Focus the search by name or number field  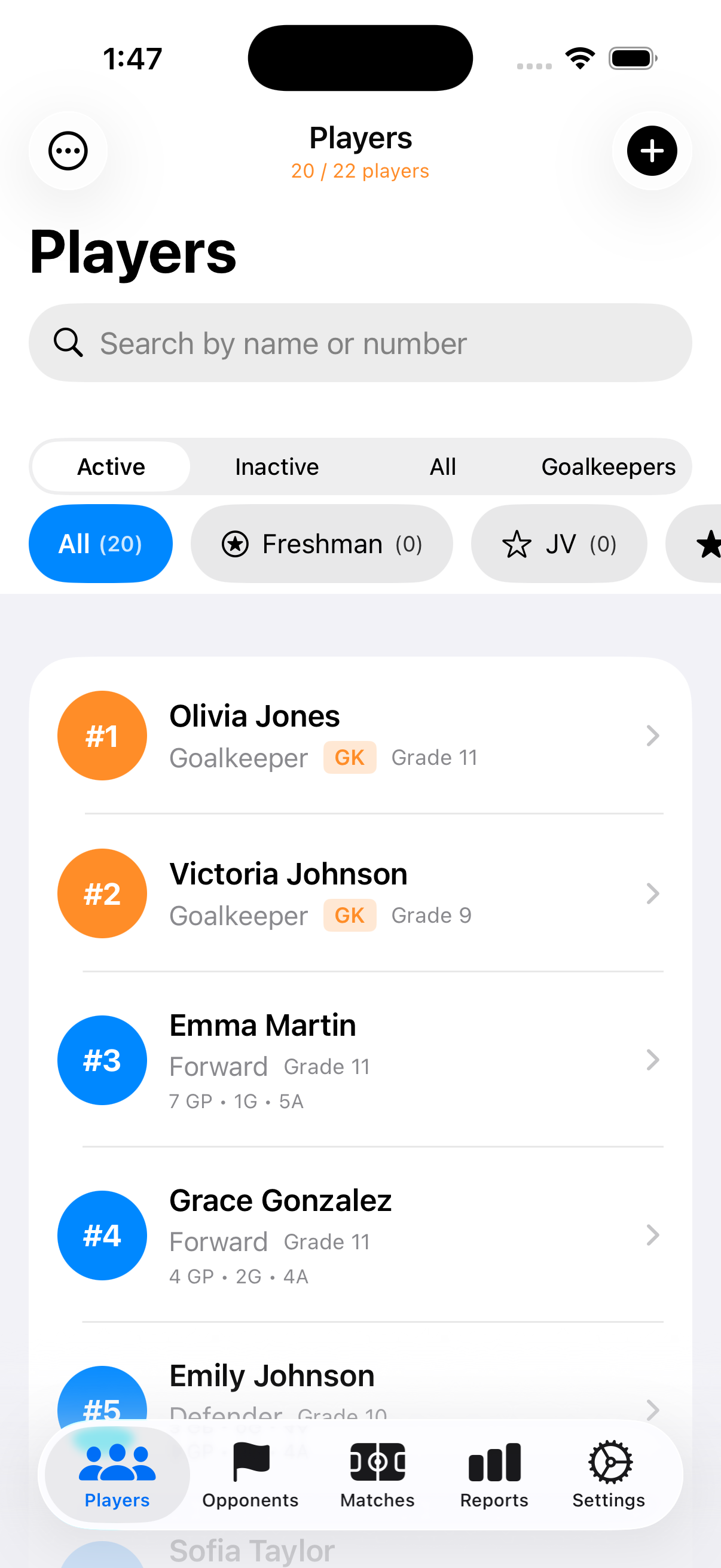coord(360,343)
